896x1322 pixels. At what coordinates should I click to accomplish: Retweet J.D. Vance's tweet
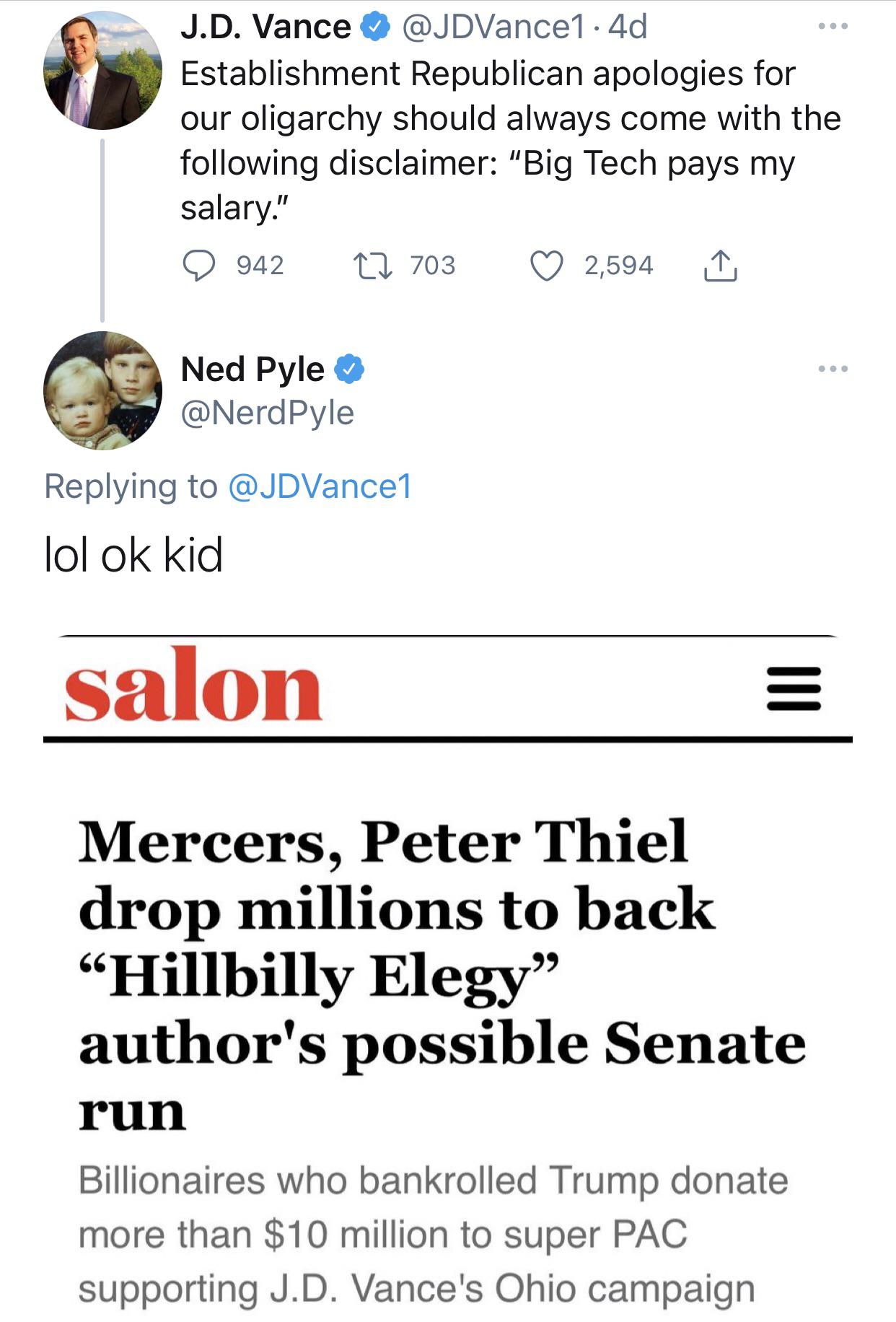tap(373, 266)
